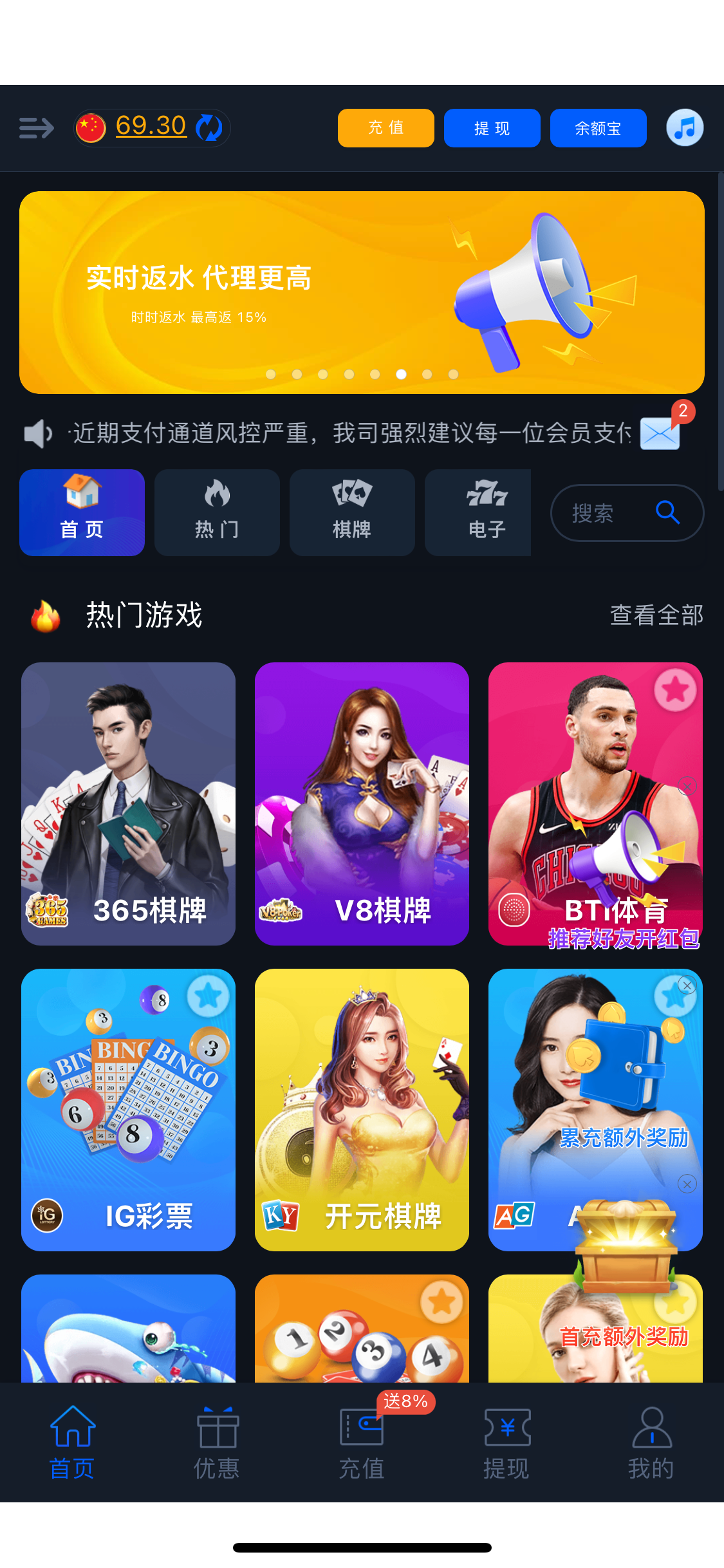Toggle the music note icon
This screenshot has height=1568, width=724.
point(684,127)
